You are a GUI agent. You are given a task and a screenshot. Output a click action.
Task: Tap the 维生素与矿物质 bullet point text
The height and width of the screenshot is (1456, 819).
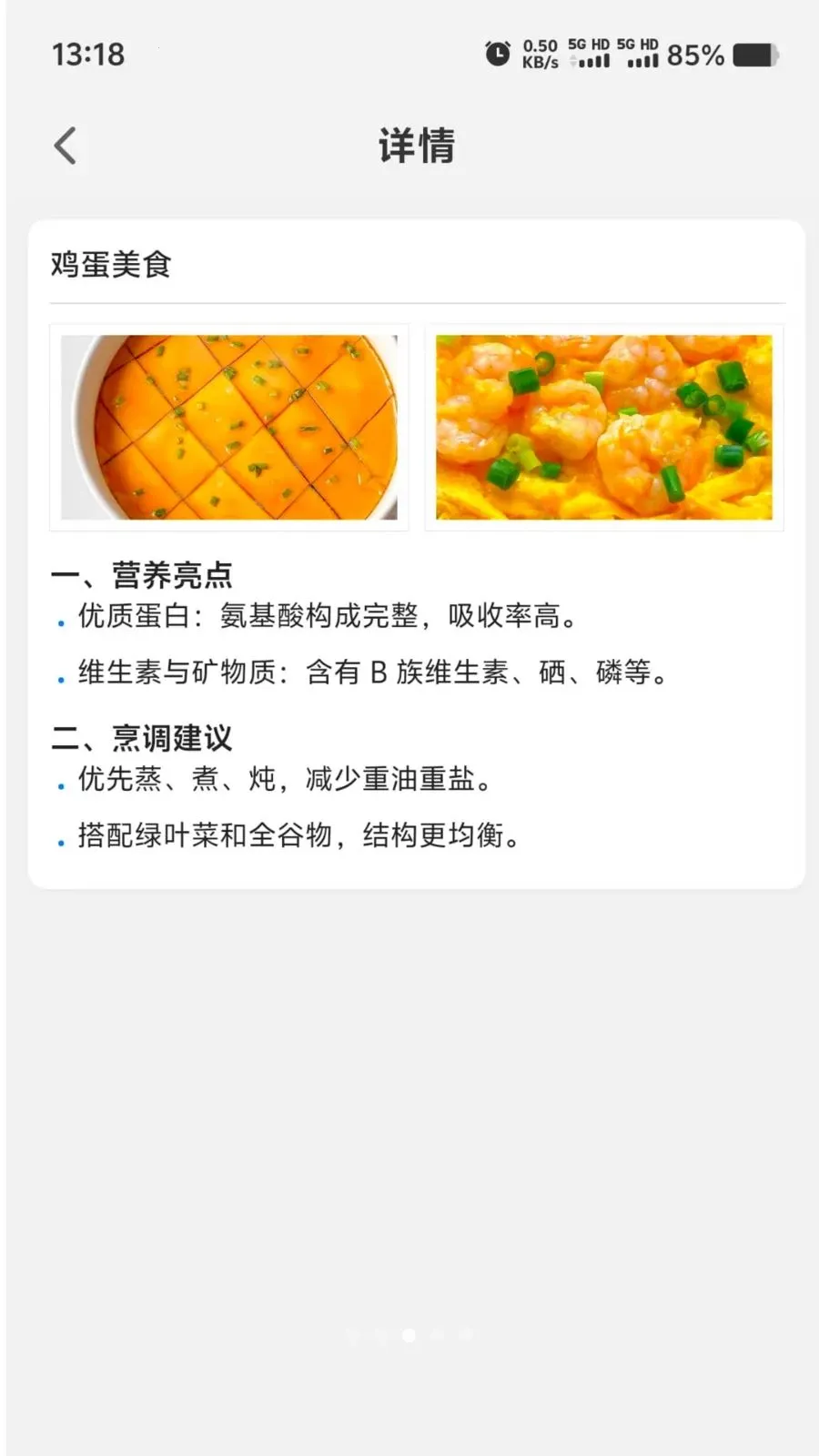[371, 674]
